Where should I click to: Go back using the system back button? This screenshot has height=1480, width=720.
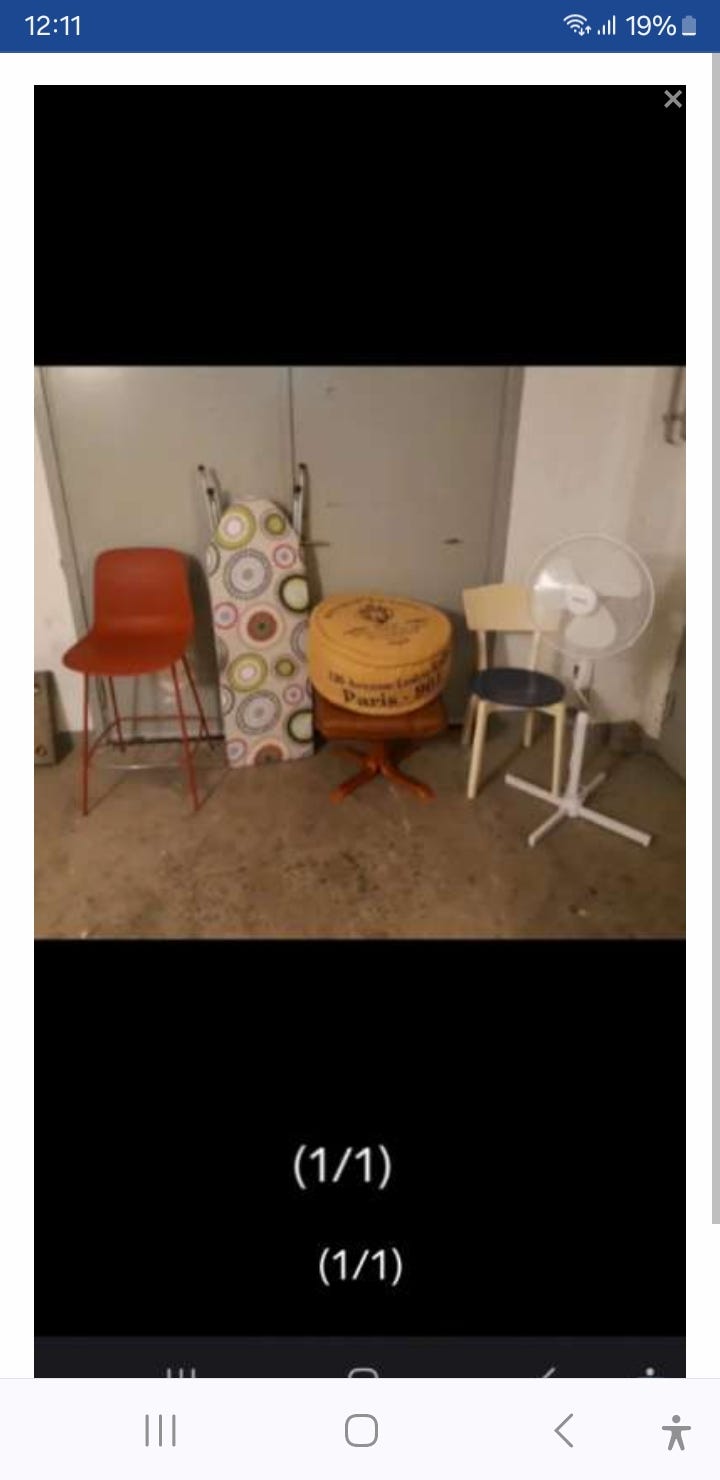coord(564,1431)
